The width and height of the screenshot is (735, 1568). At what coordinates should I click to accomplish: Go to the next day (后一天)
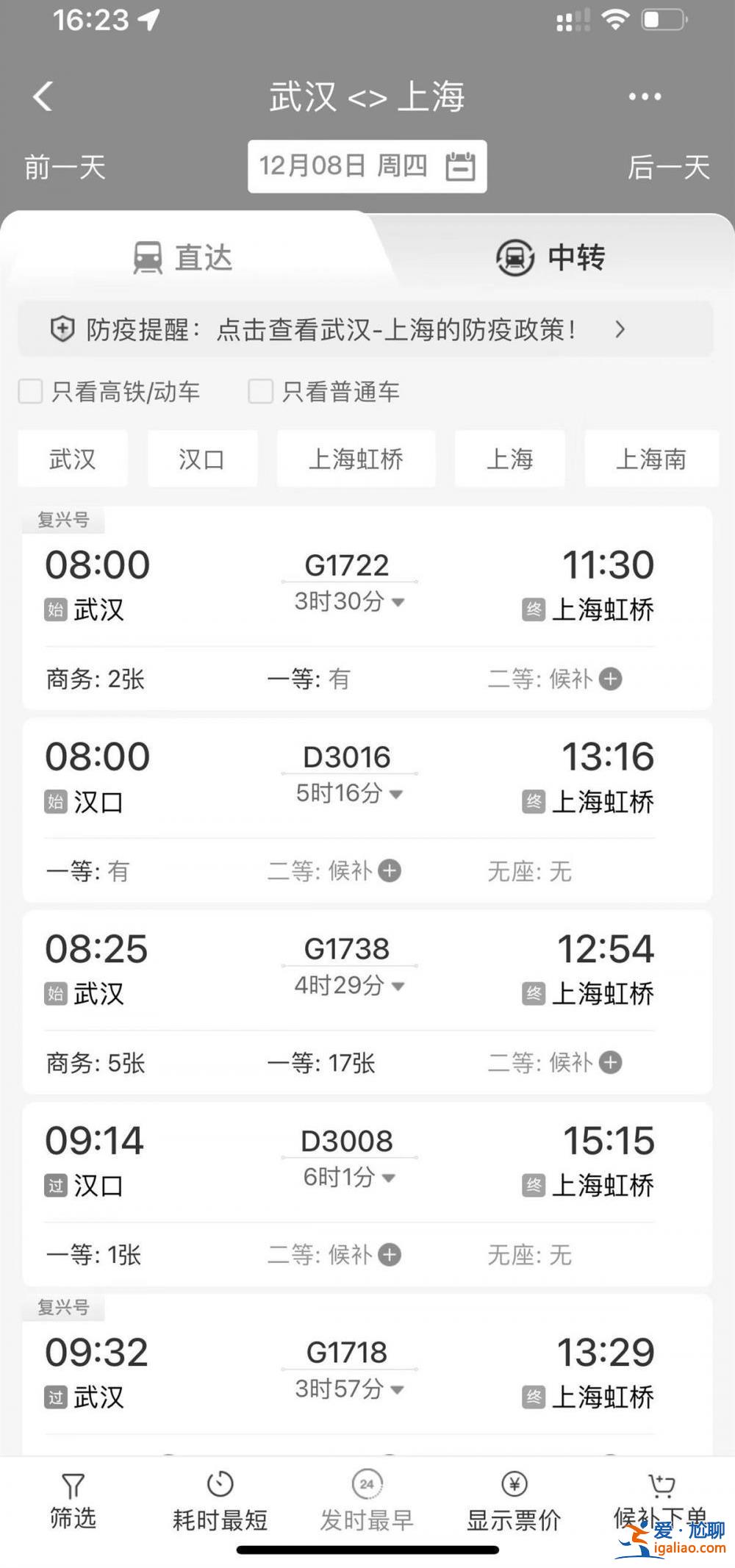[x=668, y=167]
